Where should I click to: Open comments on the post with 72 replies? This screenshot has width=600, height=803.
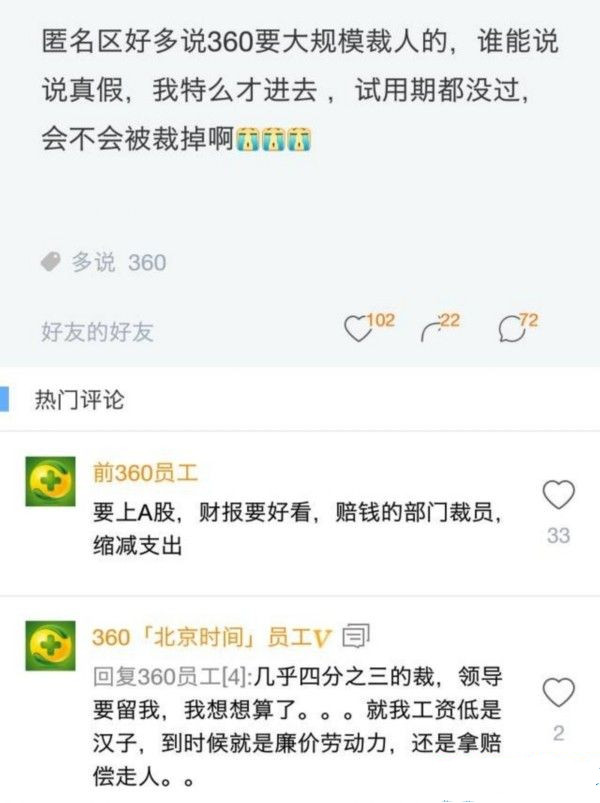pos(512,328)
